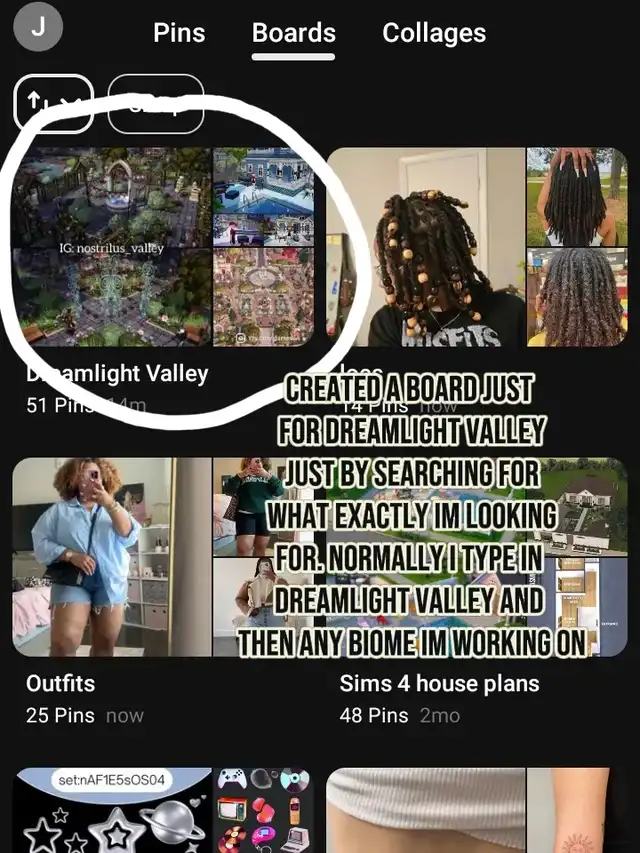This screenshot has height=853, width=640.
Task: Open the Dreamlight Valley board
Action: pyautogui.click(x=163, y=247)
